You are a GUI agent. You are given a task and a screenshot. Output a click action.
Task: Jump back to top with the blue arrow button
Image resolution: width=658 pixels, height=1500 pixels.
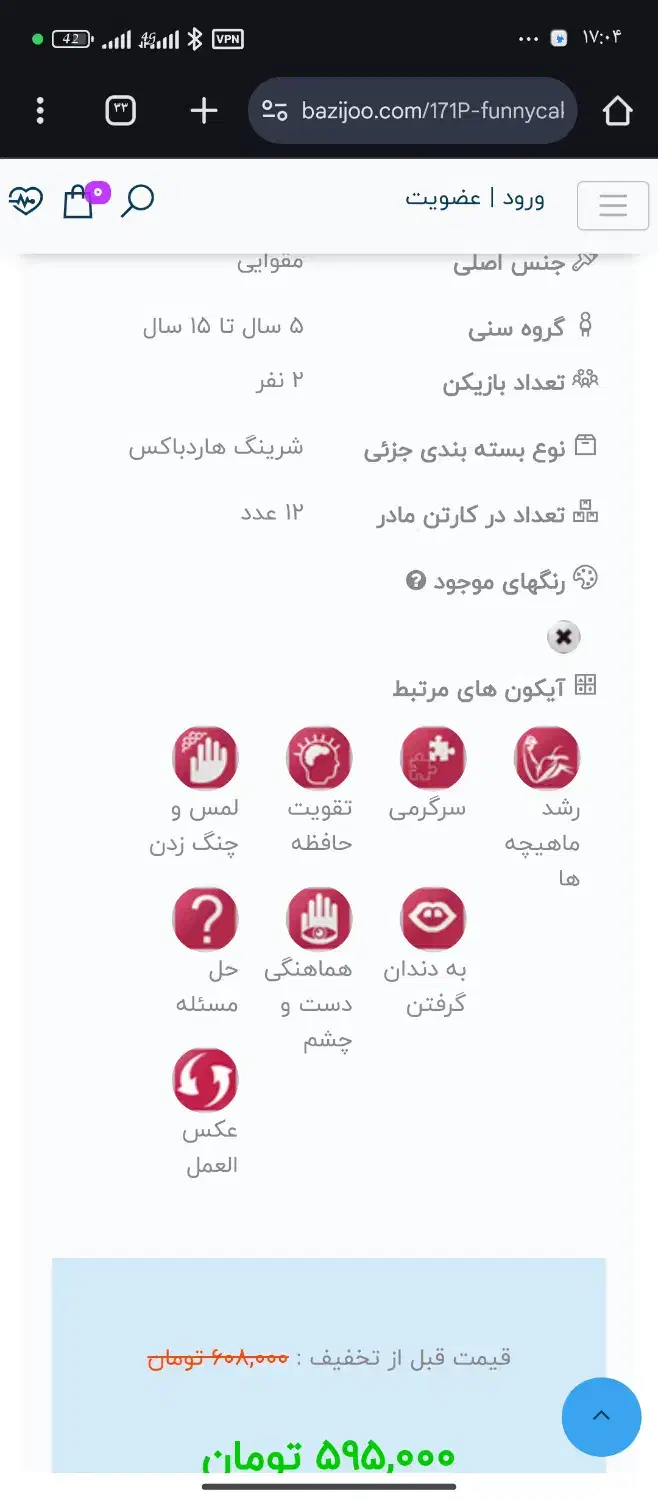pos(601,1417)
